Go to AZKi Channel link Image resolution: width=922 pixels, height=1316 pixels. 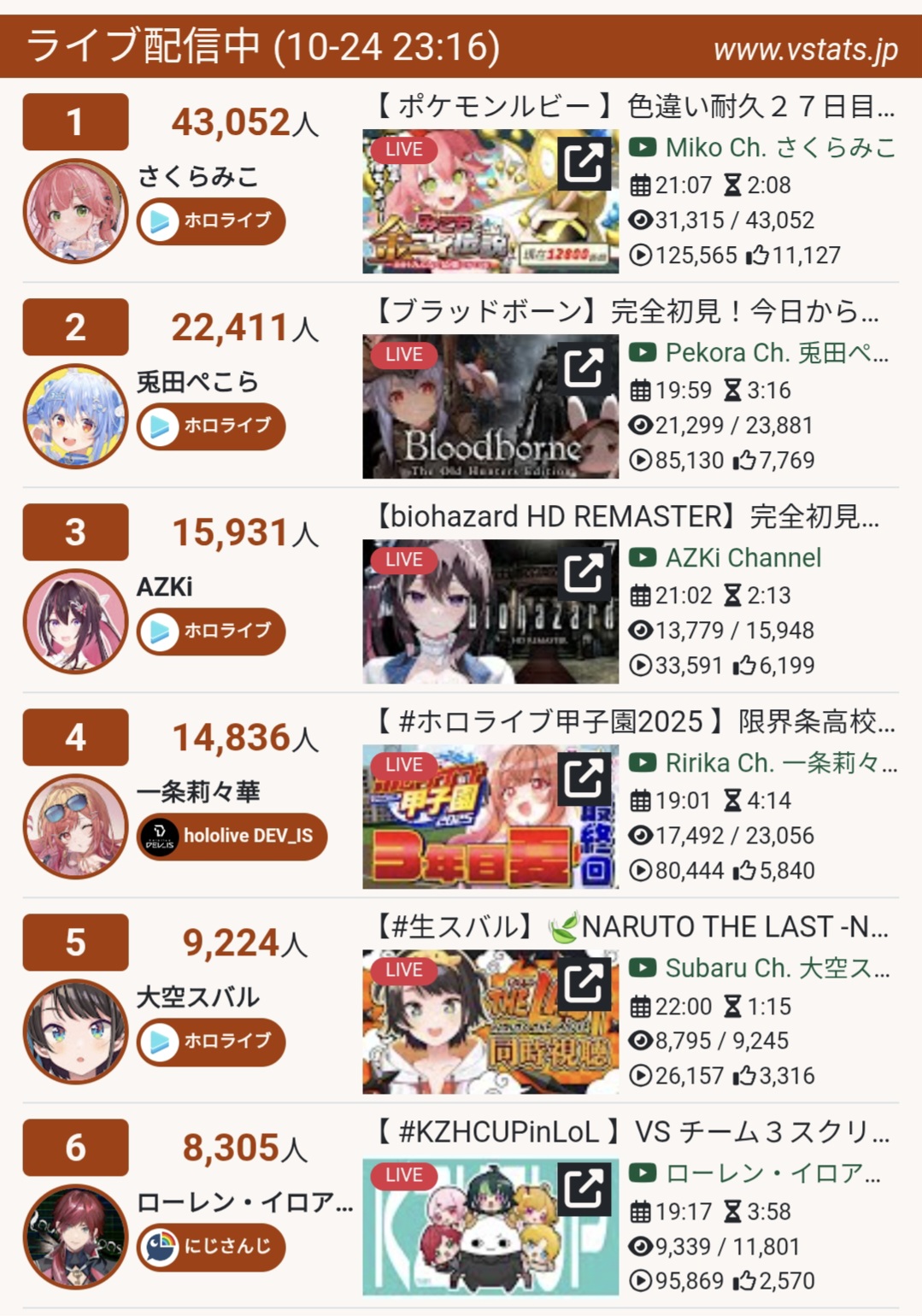coord(743,558)
